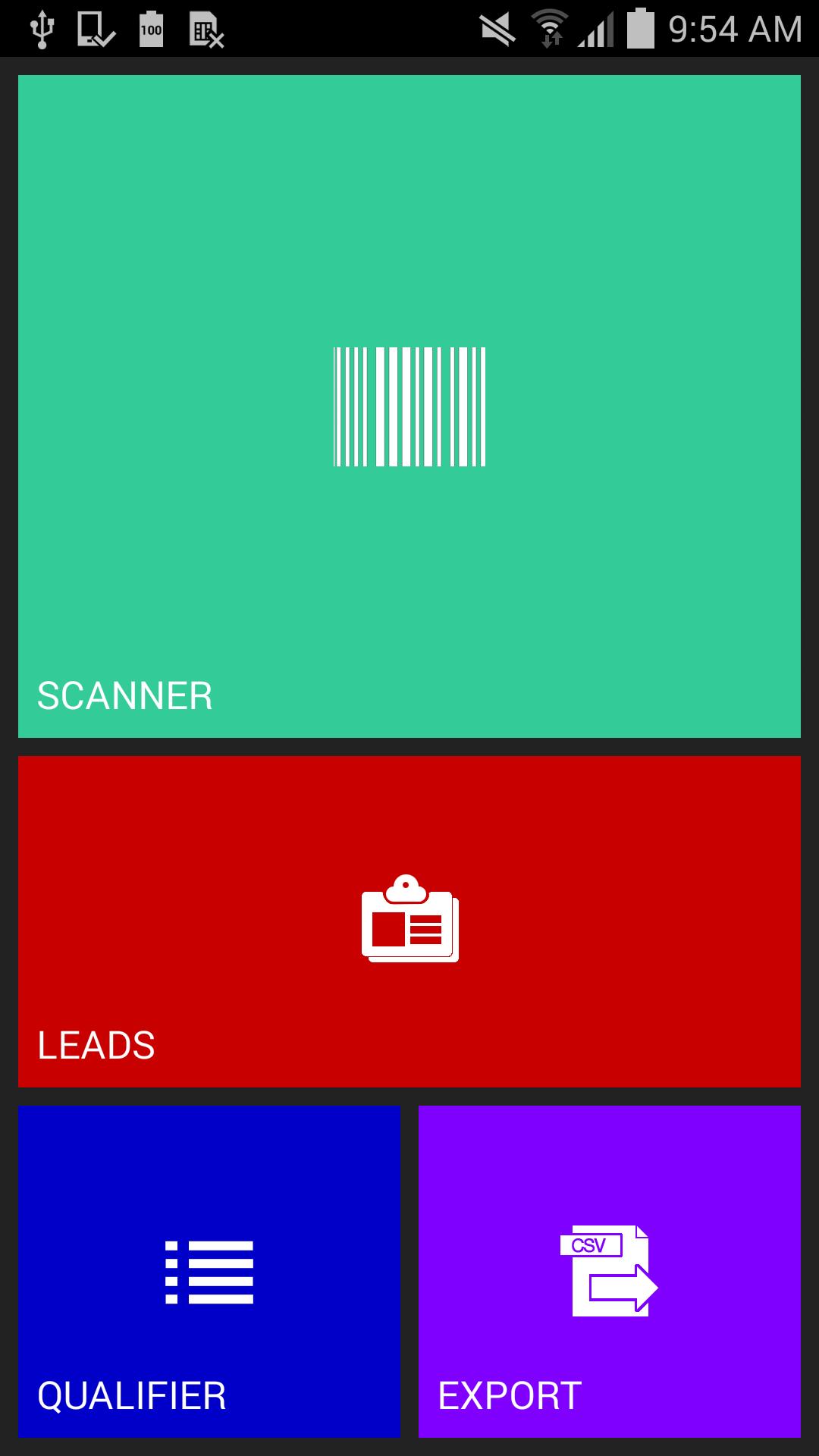
Task: Open the Leads tile
Action: pos(409,921)
